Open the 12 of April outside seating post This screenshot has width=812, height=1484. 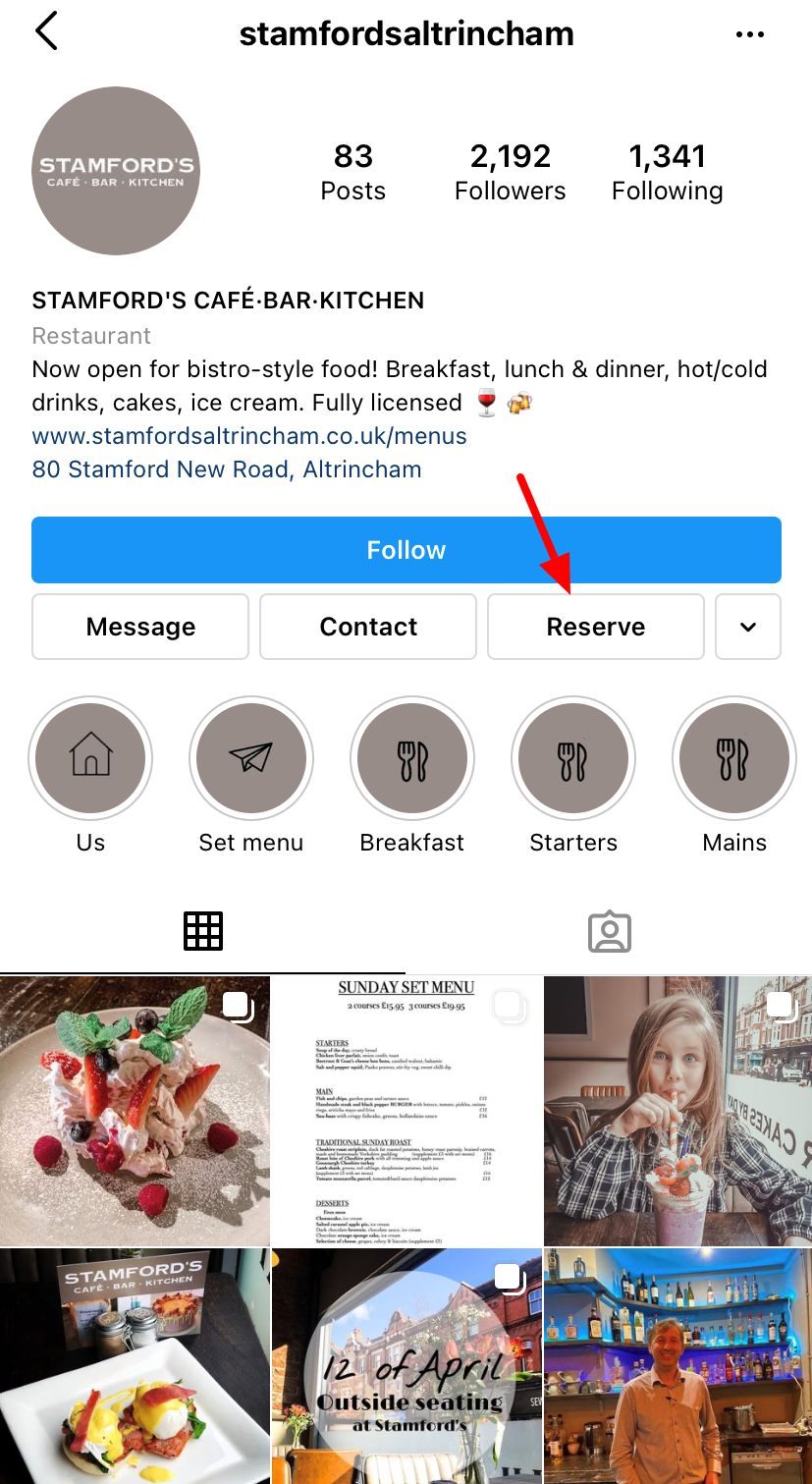coord(406,1366)
